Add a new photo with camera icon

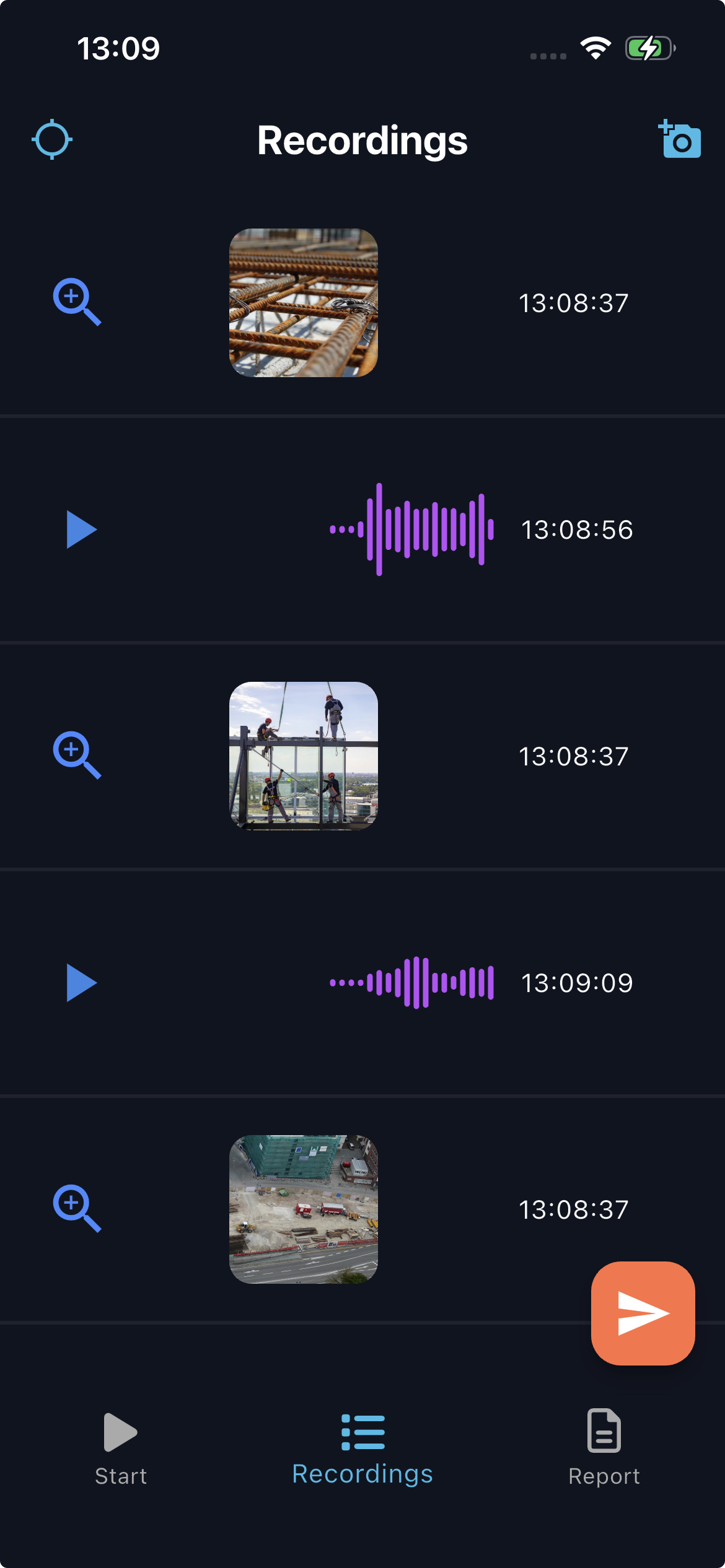pyautogui.click(x=680, y=139)
